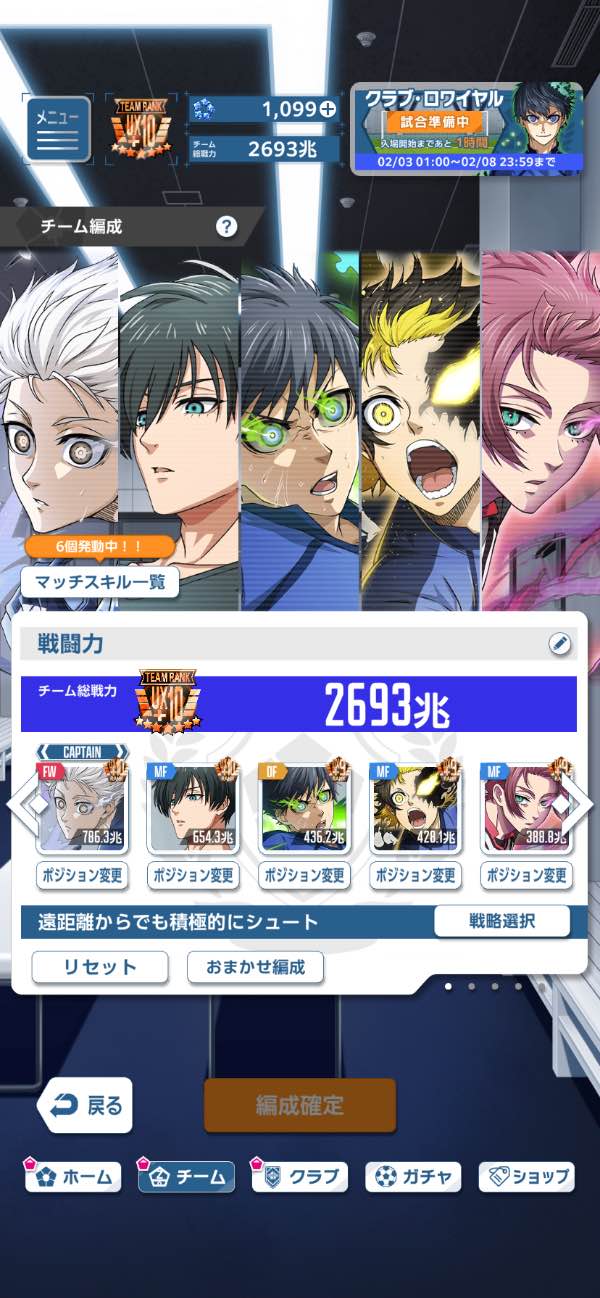Switch to the ホーム tab
600x1298 pixels.
tap(75, 1177)
